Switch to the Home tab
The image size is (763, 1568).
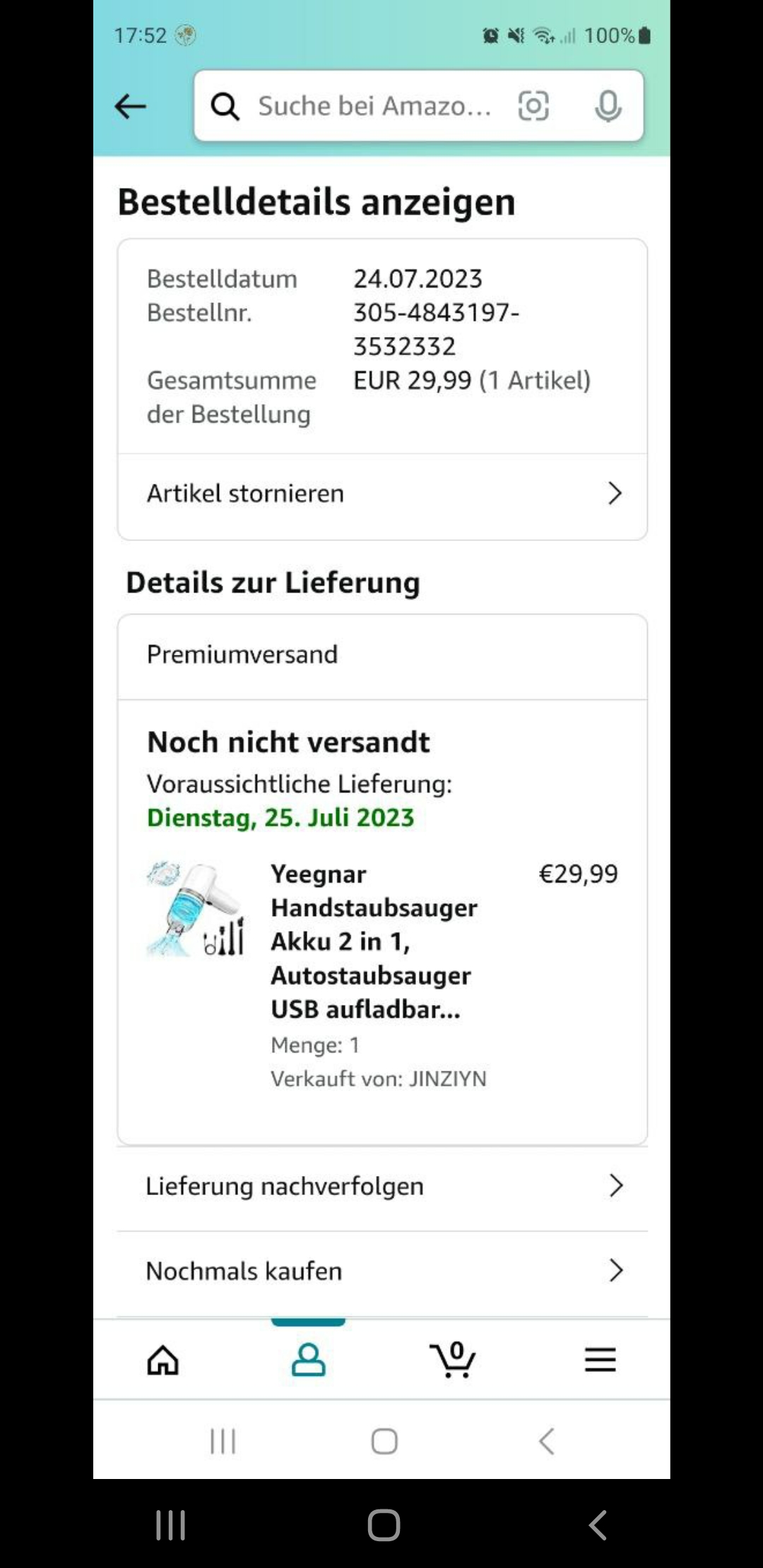pyautogui.click(x=163, y=1360)
